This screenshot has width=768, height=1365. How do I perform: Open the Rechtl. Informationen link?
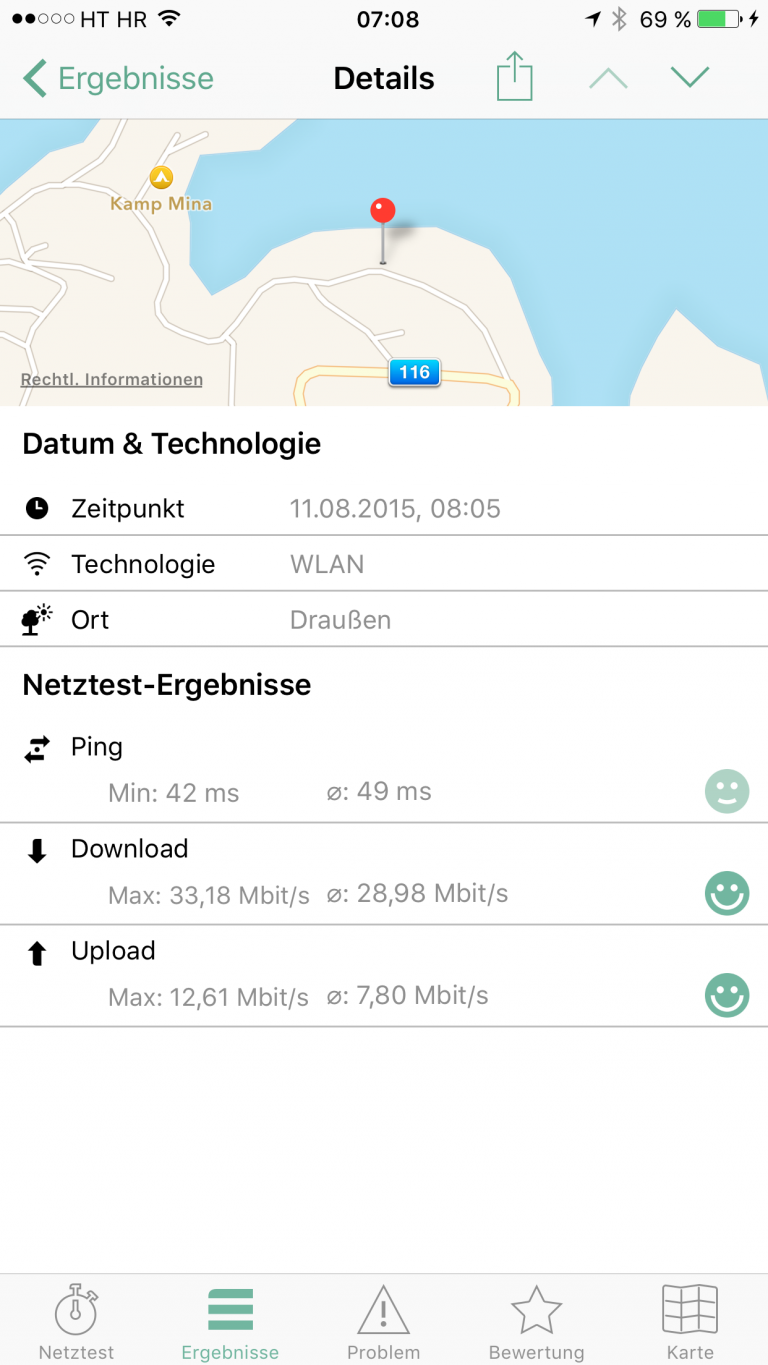click(111, 379)
